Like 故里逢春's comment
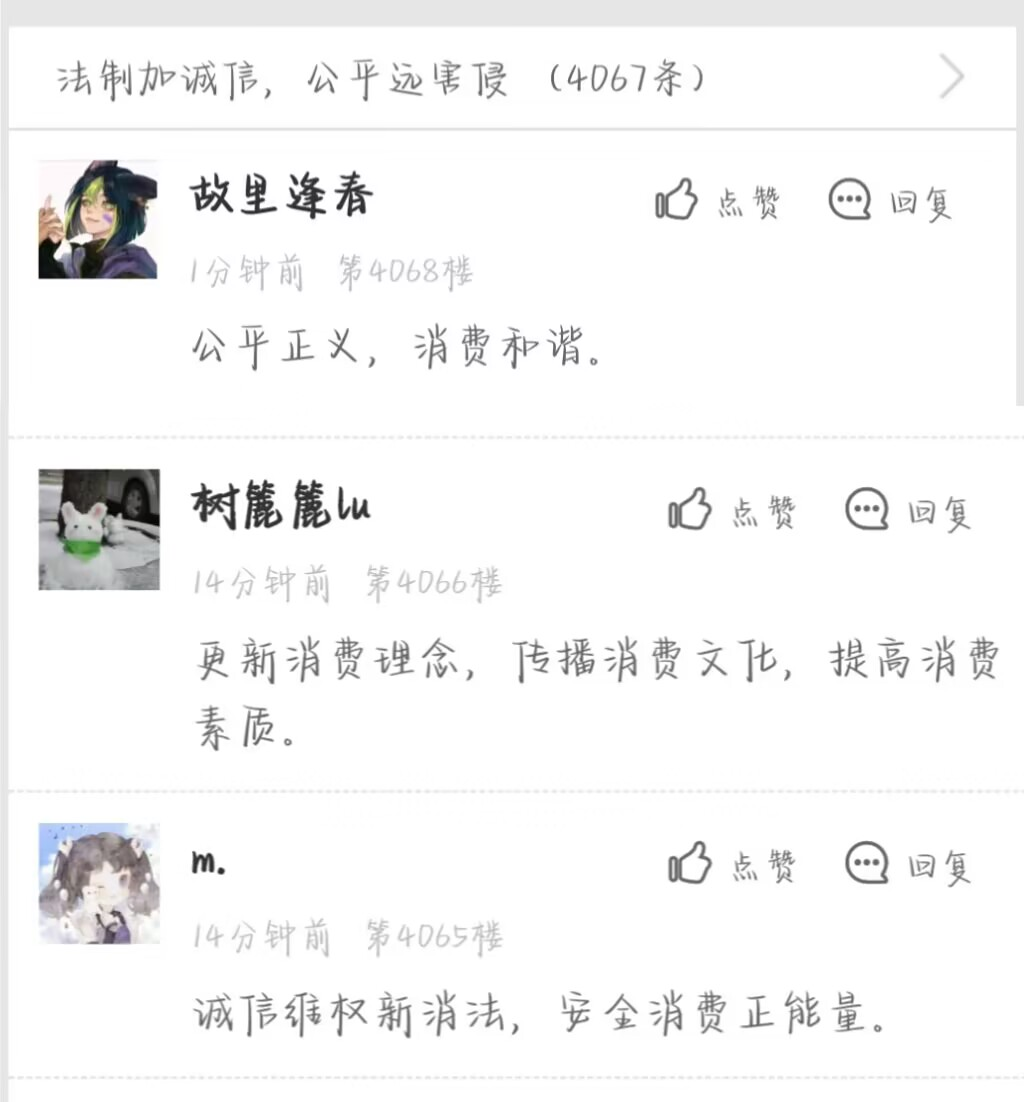This screenshot has height=1102, width=1024. tap(717, 201)
